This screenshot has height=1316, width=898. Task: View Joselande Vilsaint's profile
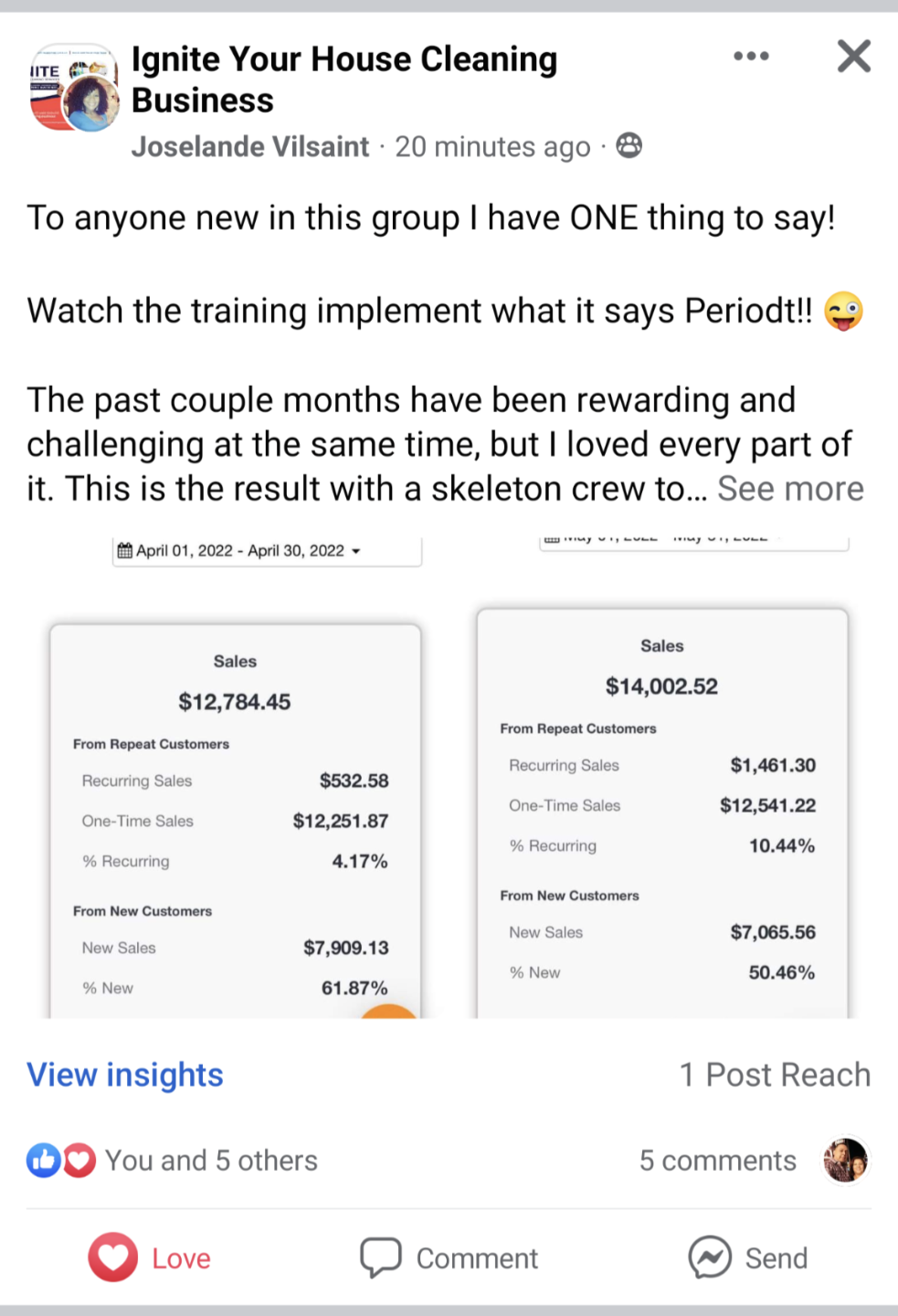pos(249,146)
